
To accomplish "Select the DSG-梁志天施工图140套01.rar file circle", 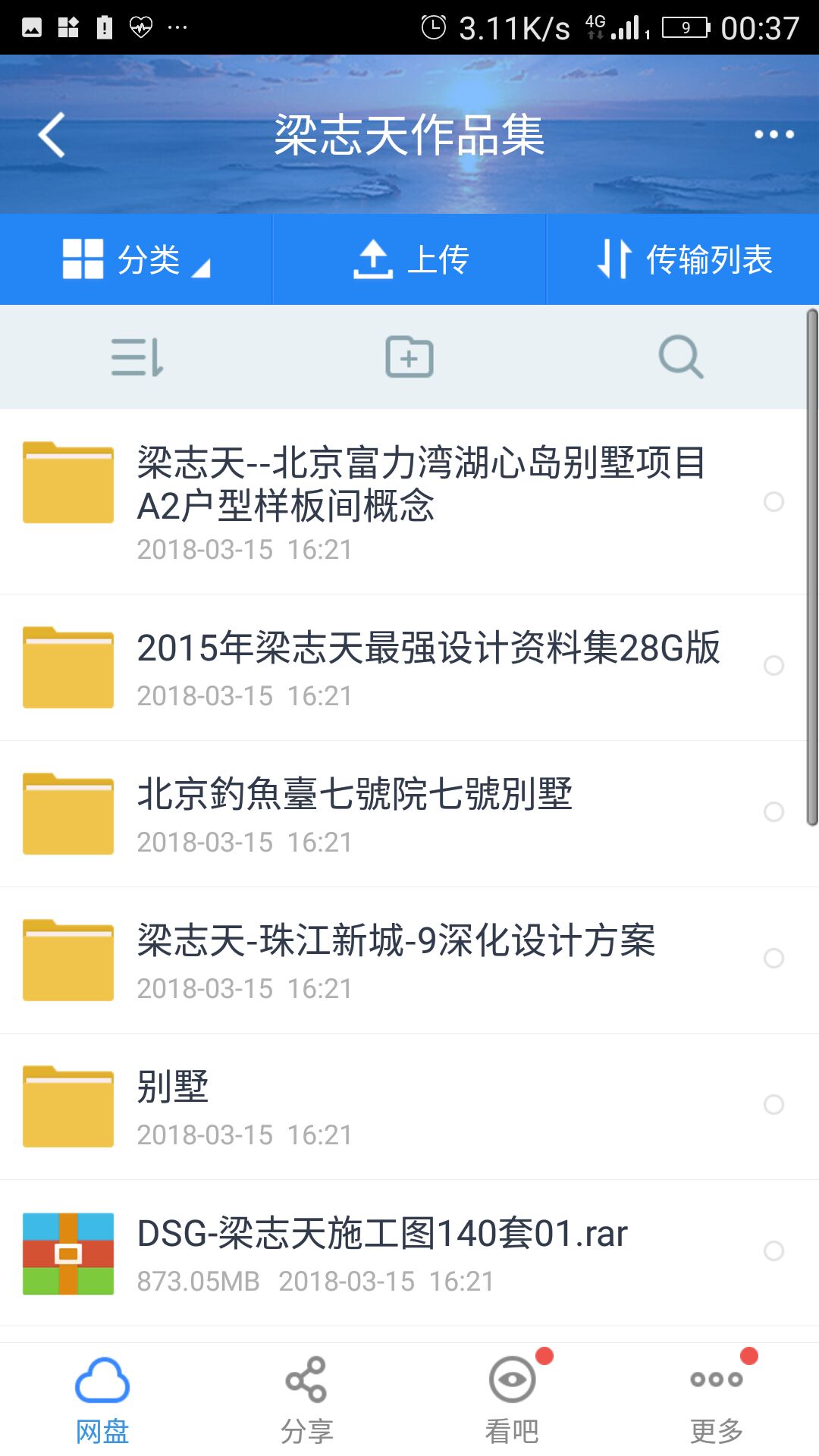I will [773, 1250].
